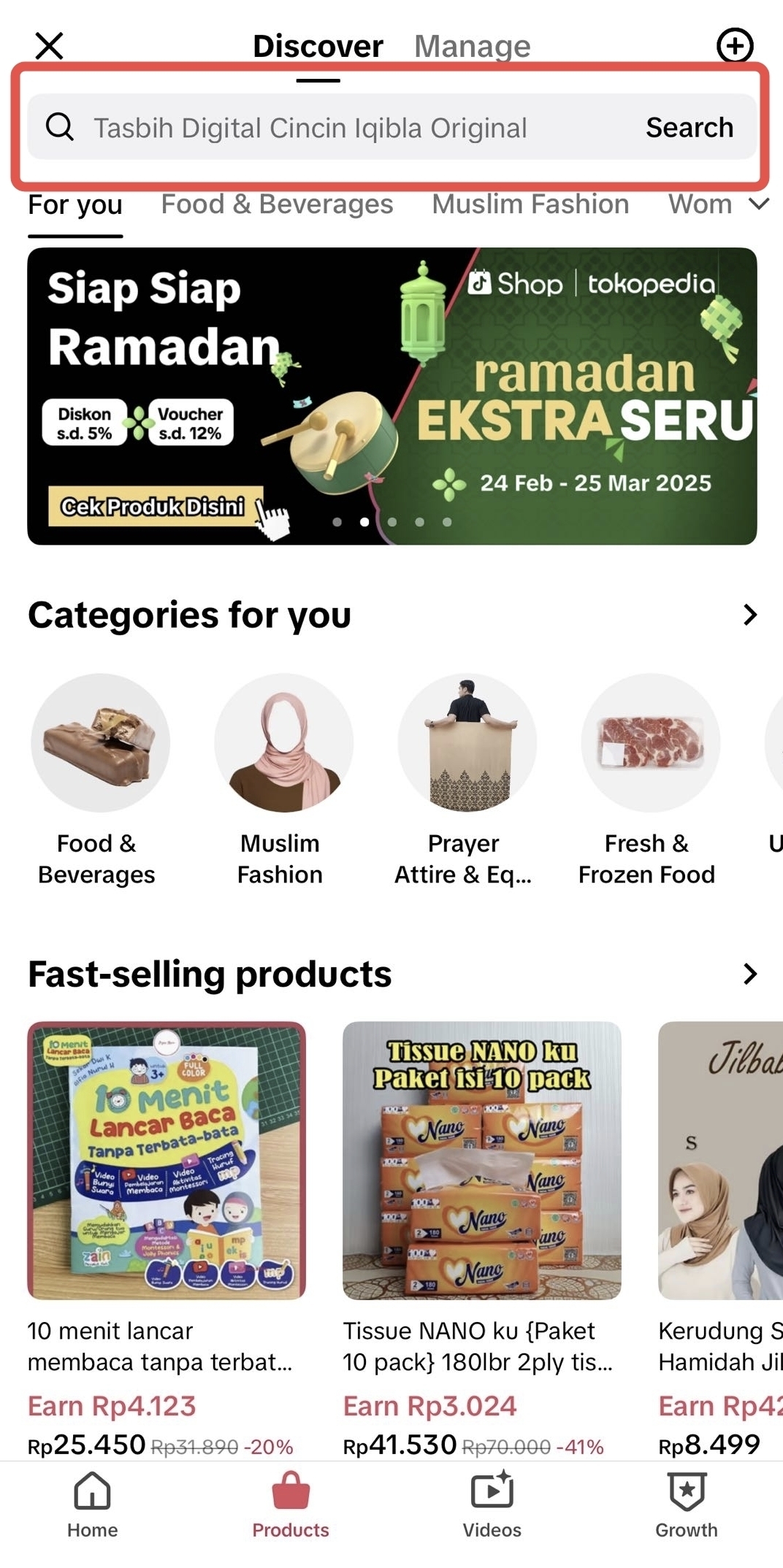Select the Food & Beverages top tab

pos(277,204)
